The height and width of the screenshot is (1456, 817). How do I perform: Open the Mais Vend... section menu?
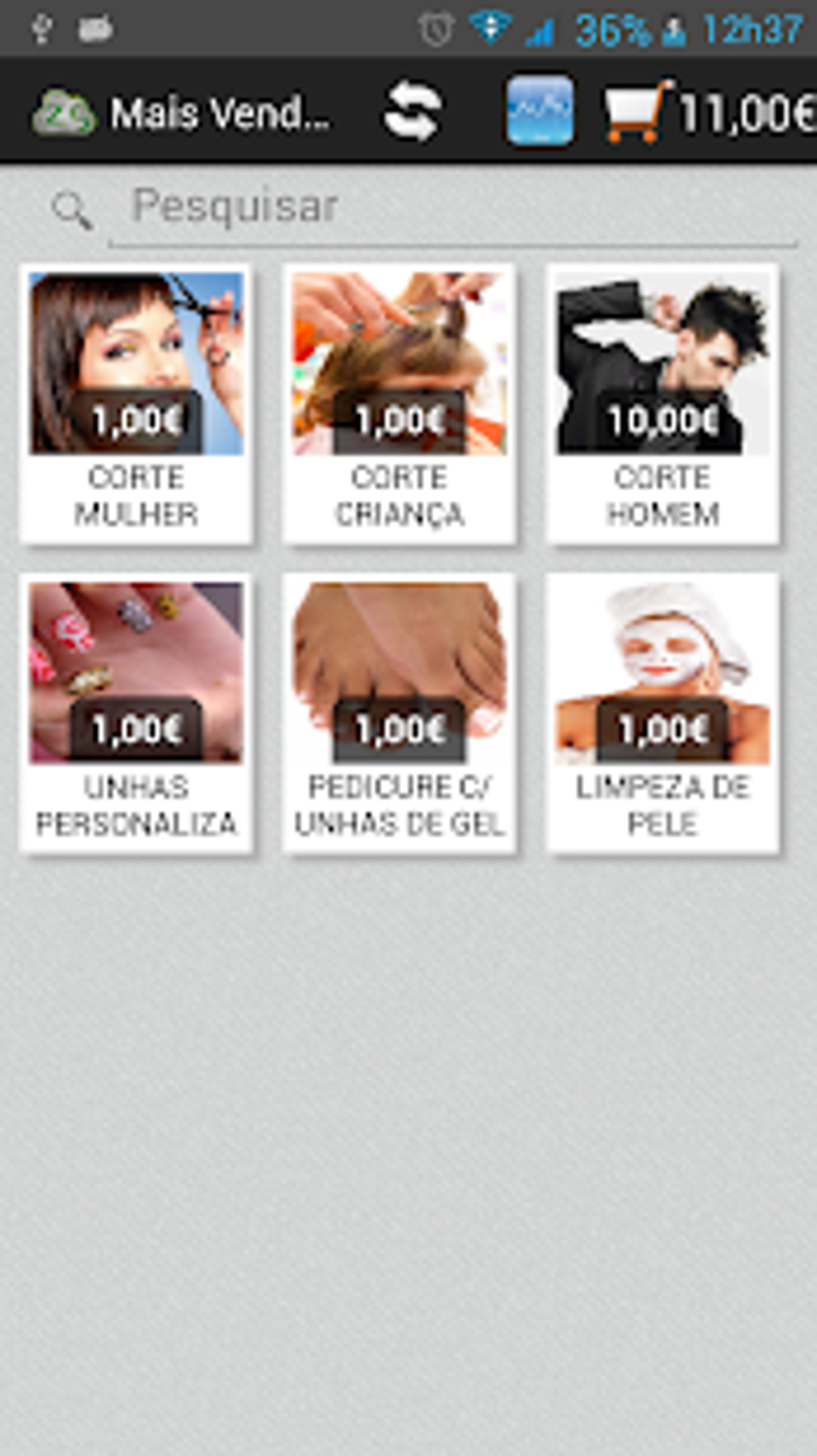point(184,112)
